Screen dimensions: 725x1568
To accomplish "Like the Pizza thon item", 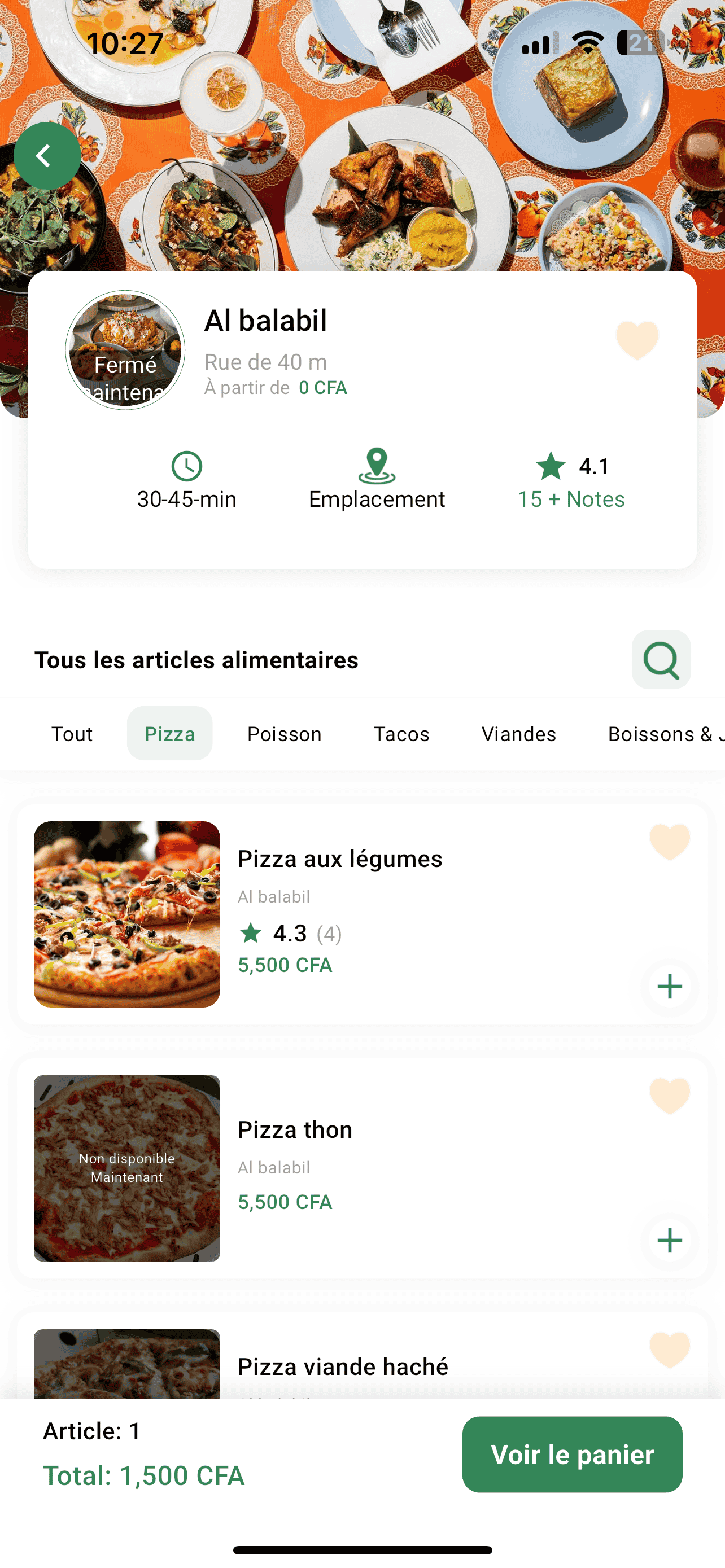I will (670, 1096).
